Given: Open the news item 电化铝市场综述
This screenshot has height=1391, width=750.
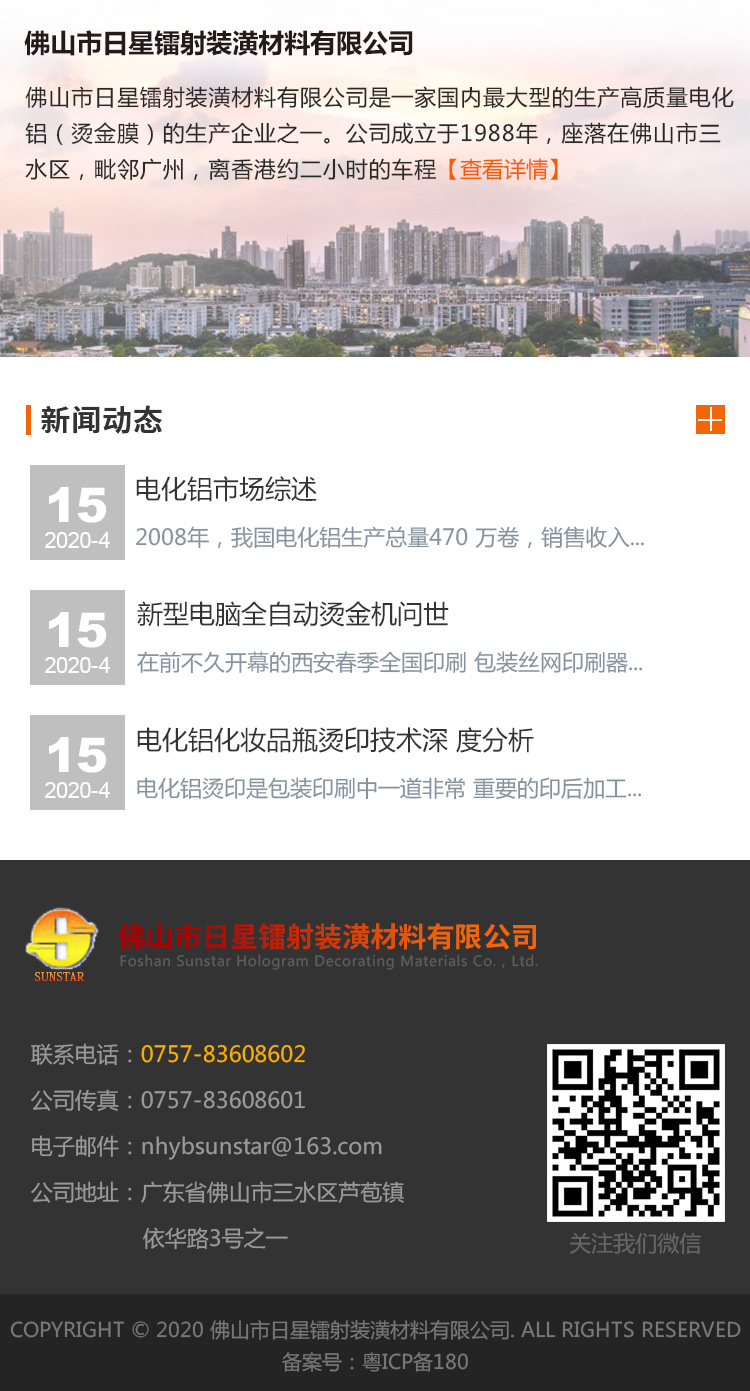Looking at the screenshot, I should point(226,490).
